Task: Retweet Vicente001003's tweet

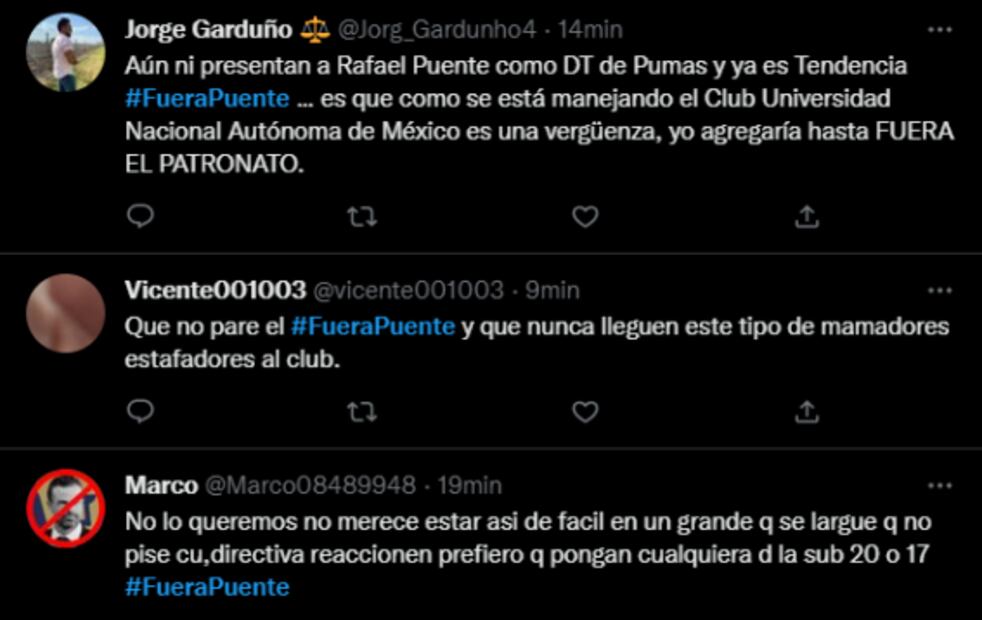Action: tap(361, 411)
